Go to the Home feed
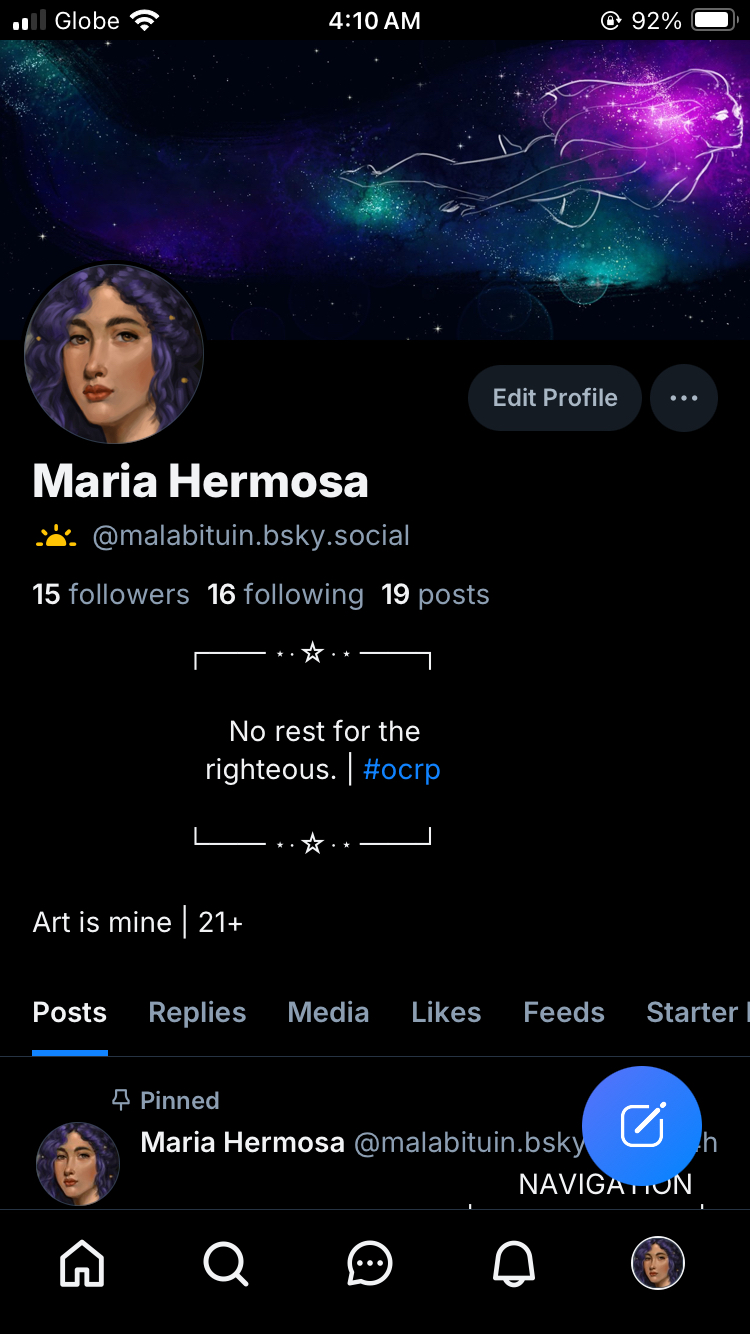 click(82, 1264)
